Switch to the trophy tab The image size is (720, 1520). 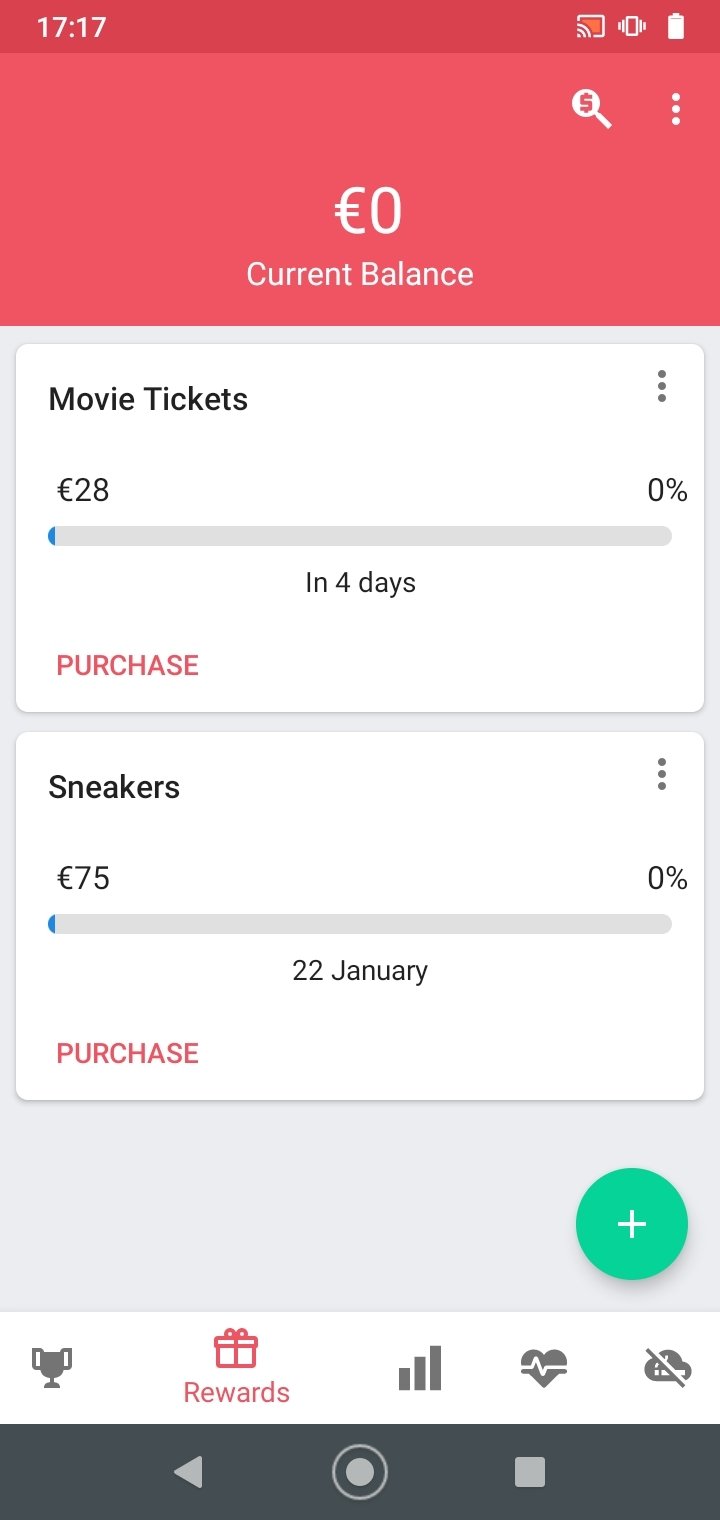(x=52, y=1367)
